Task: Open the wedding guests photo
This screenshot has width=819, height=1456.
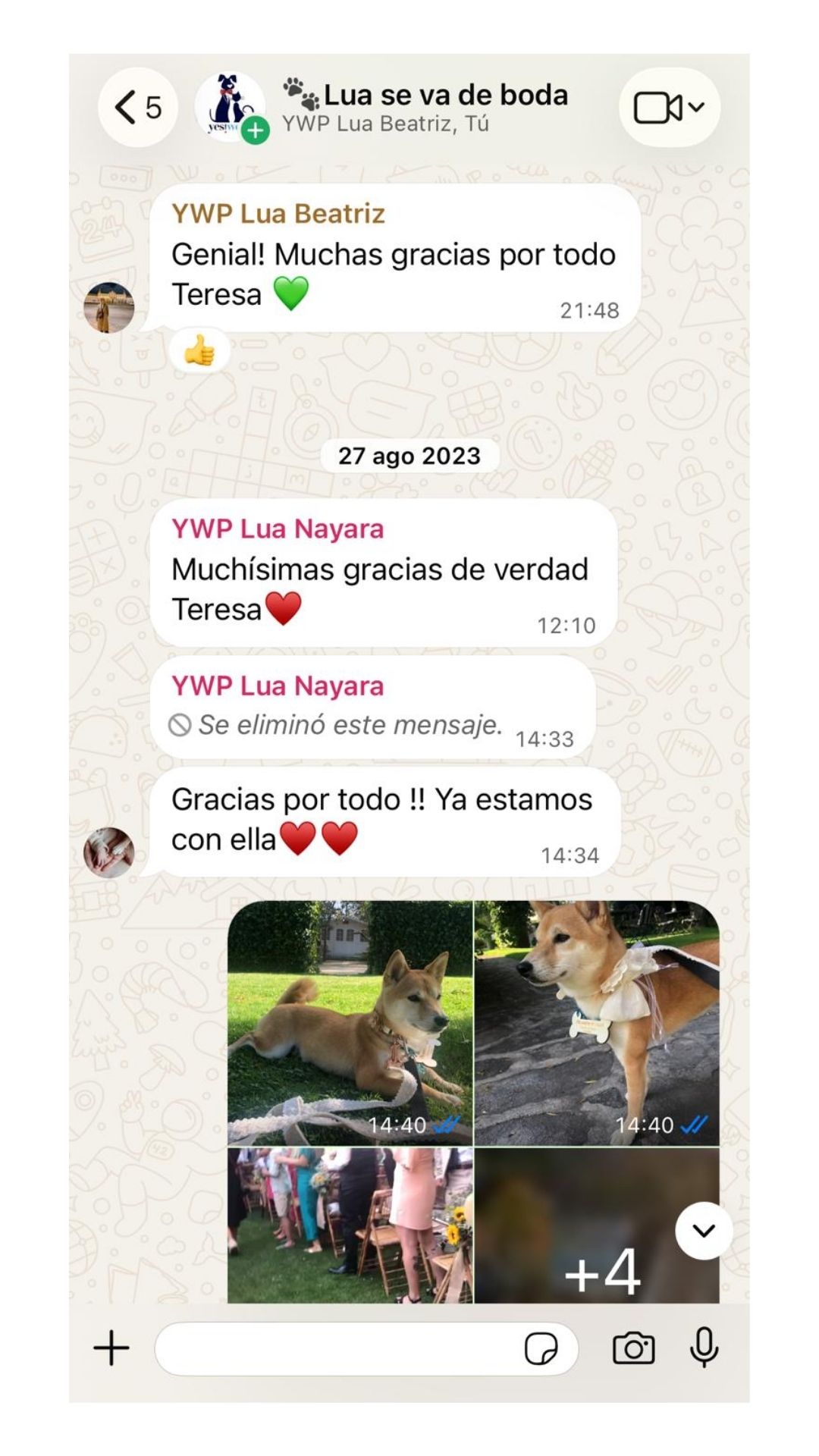Action: (x=350, y=1225)
